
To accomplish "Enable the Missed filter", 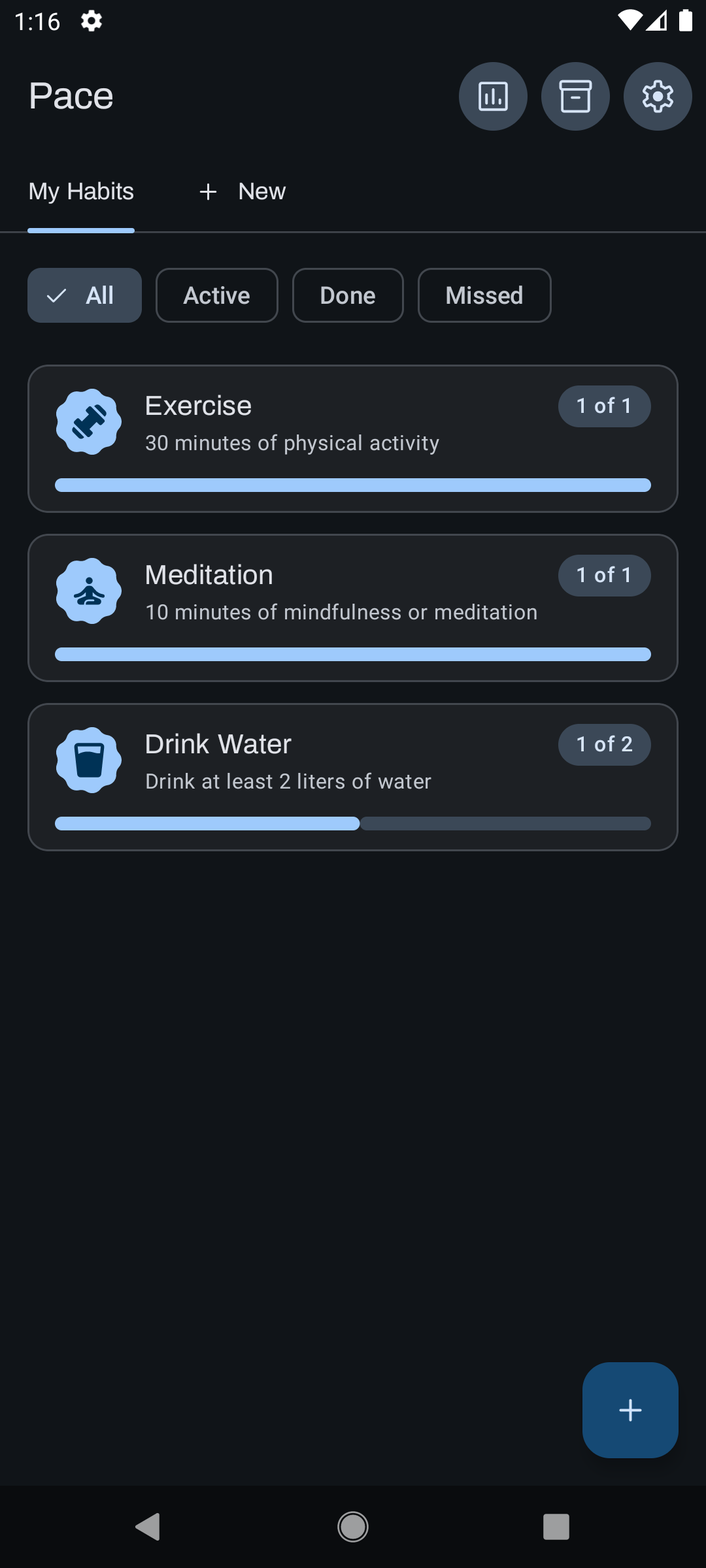I will (484, 295).
